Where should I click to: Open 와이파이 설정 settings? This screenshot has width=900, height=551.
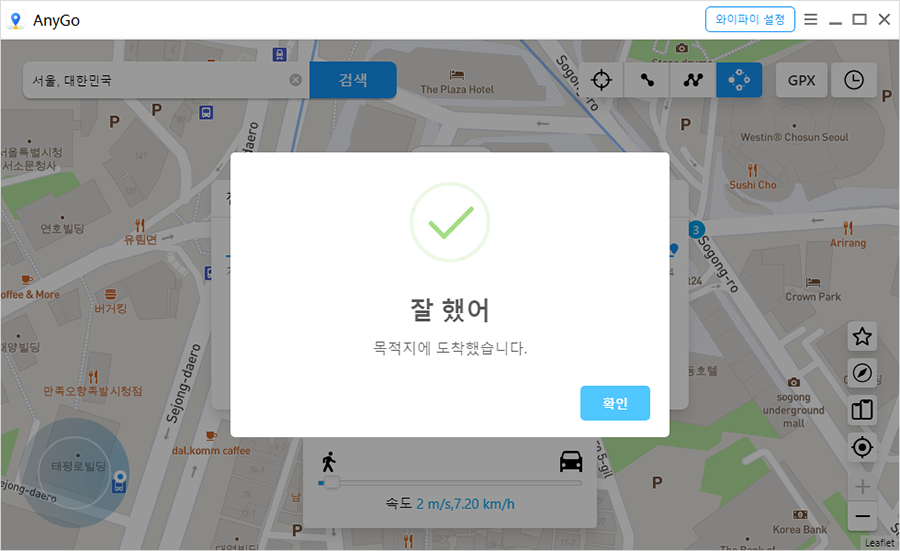tap(749, 19)
